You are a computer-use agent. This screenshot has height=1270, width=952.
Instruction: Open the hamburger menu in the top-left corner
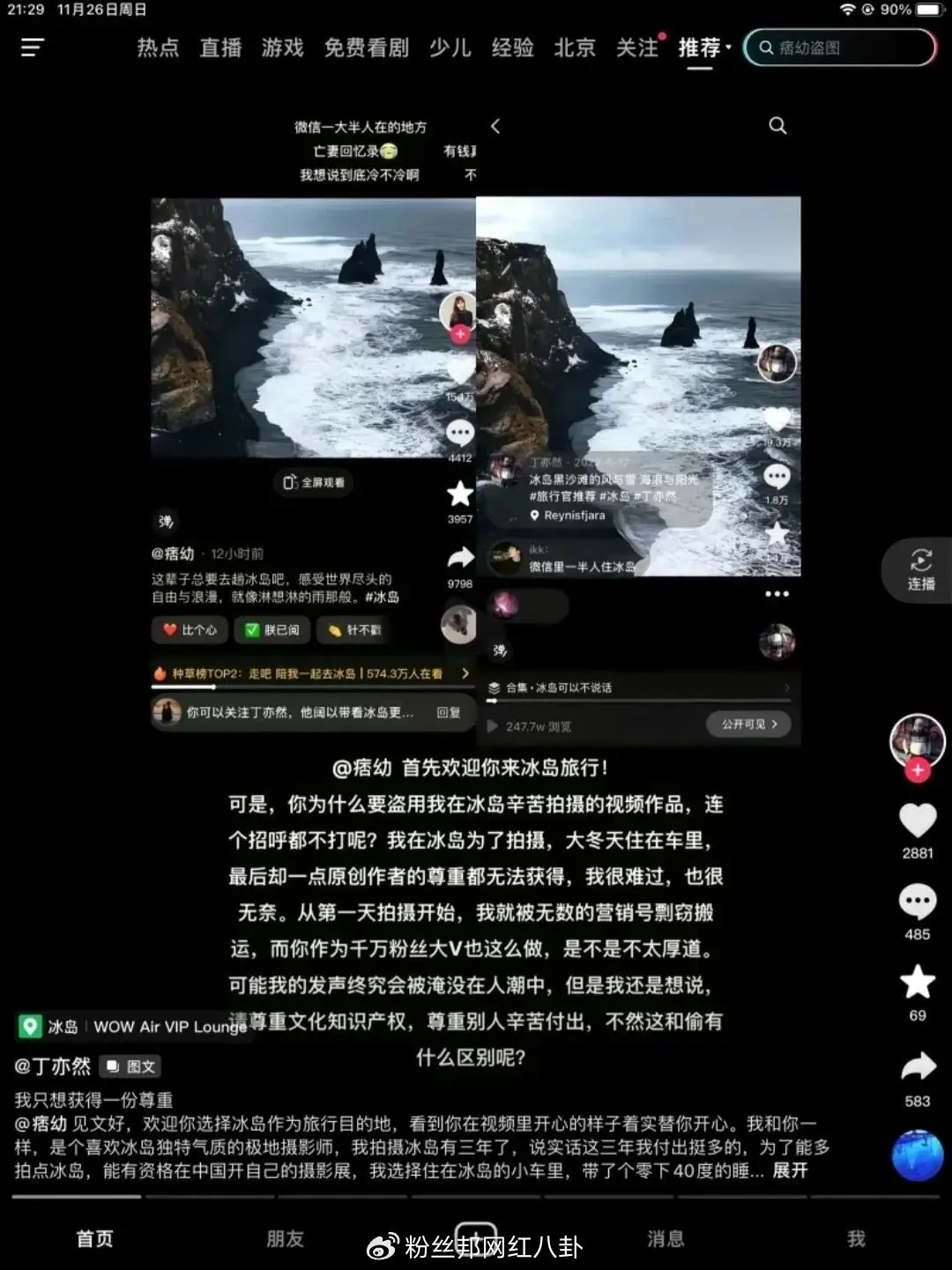(x=32, y=48)
